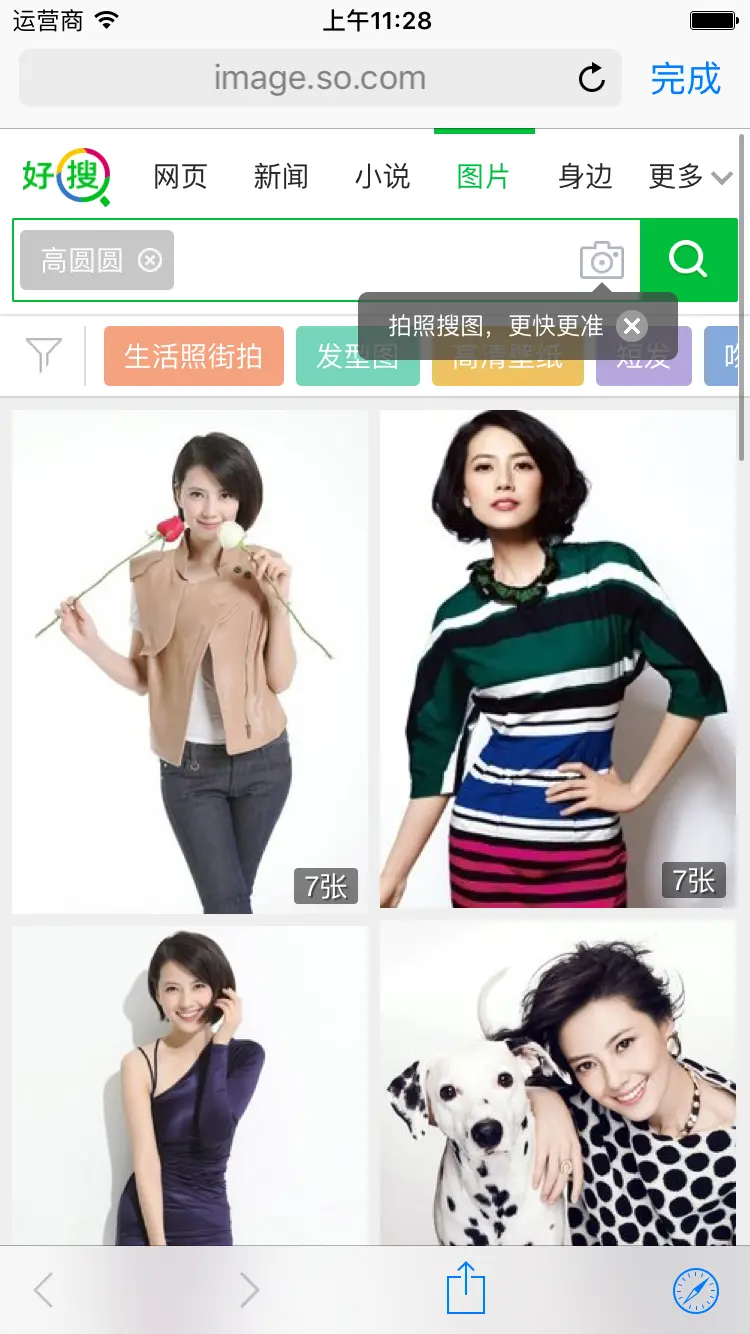This screenshot has width=750, height=1334.
Task: Open the 小说 tab
Action: pyautogui.click(x=382, y=177)
